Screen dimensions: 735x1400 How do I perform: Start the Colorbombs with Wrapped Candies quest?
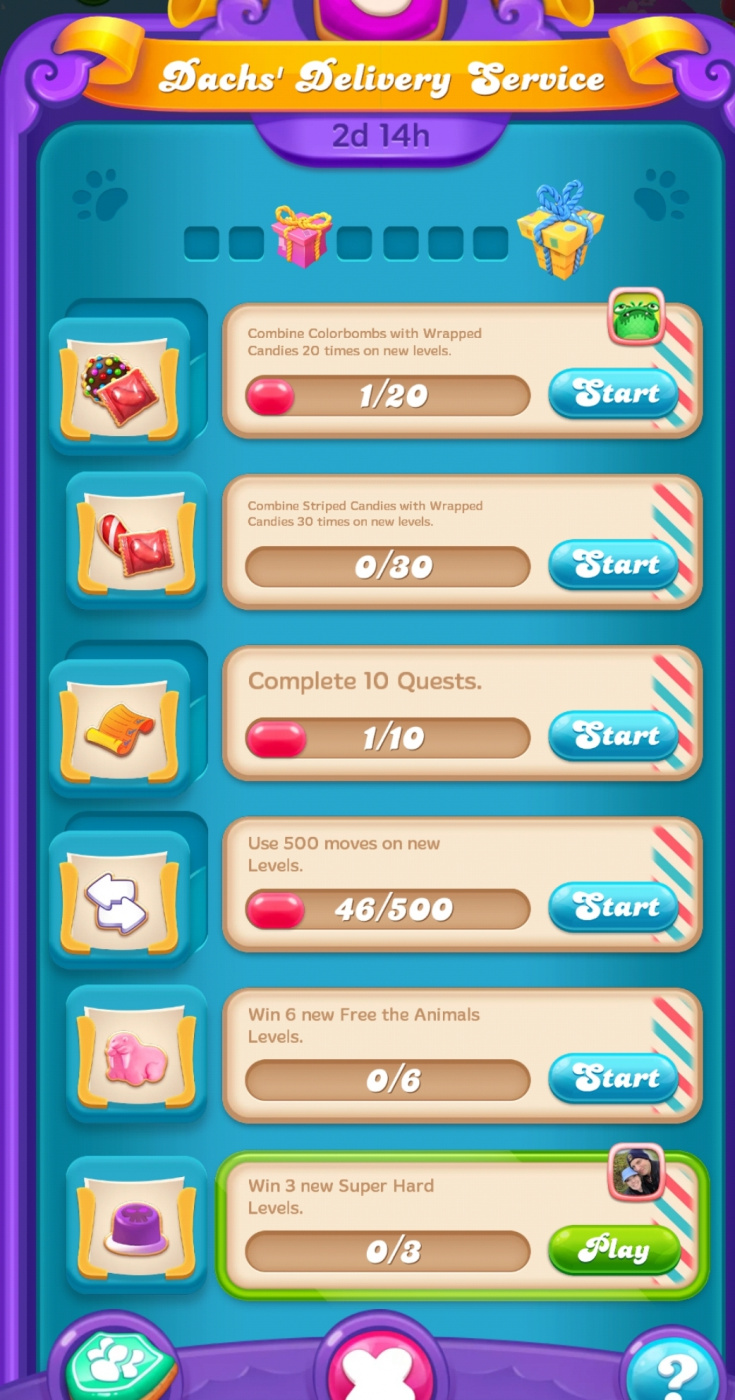tap(613, 394)
